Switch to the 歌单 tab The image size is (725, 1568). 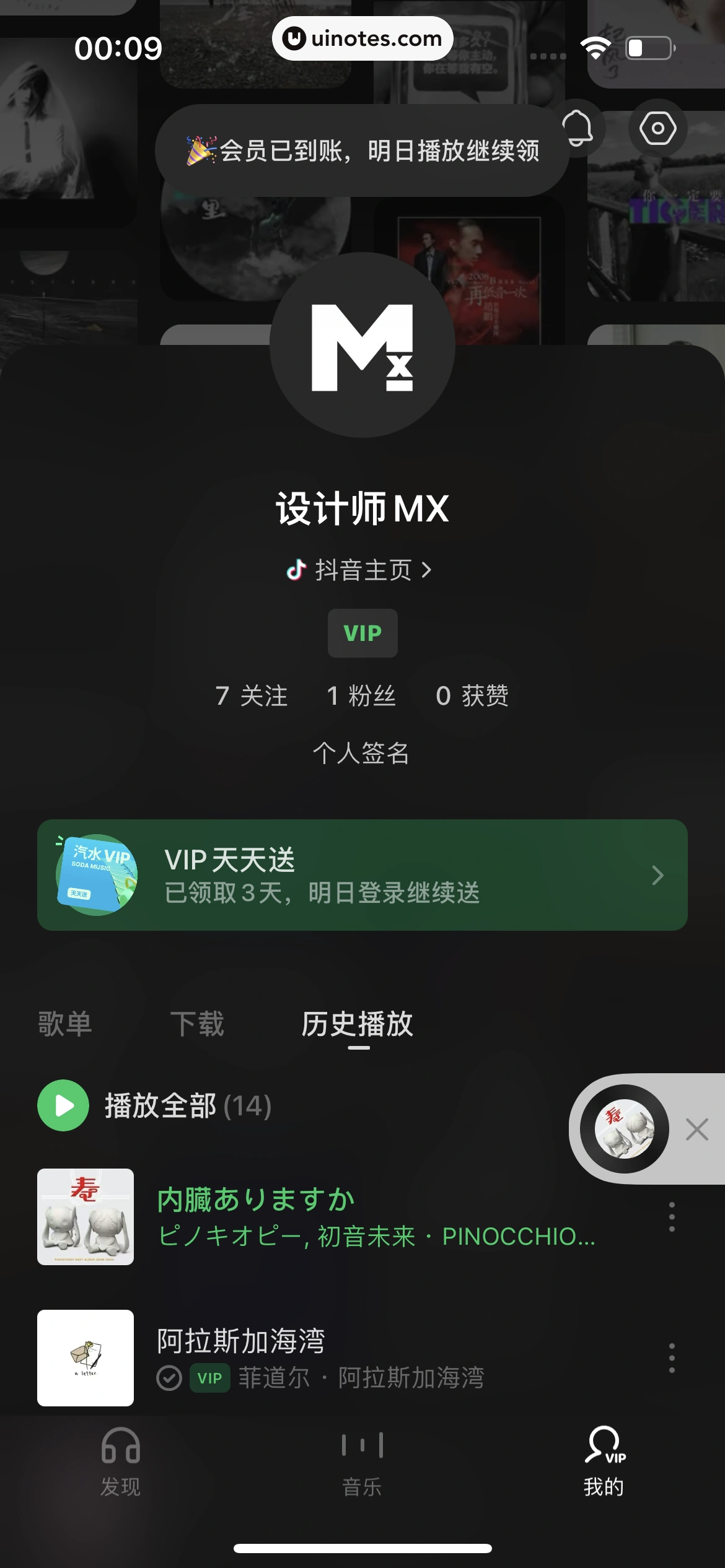[65, 1024]
